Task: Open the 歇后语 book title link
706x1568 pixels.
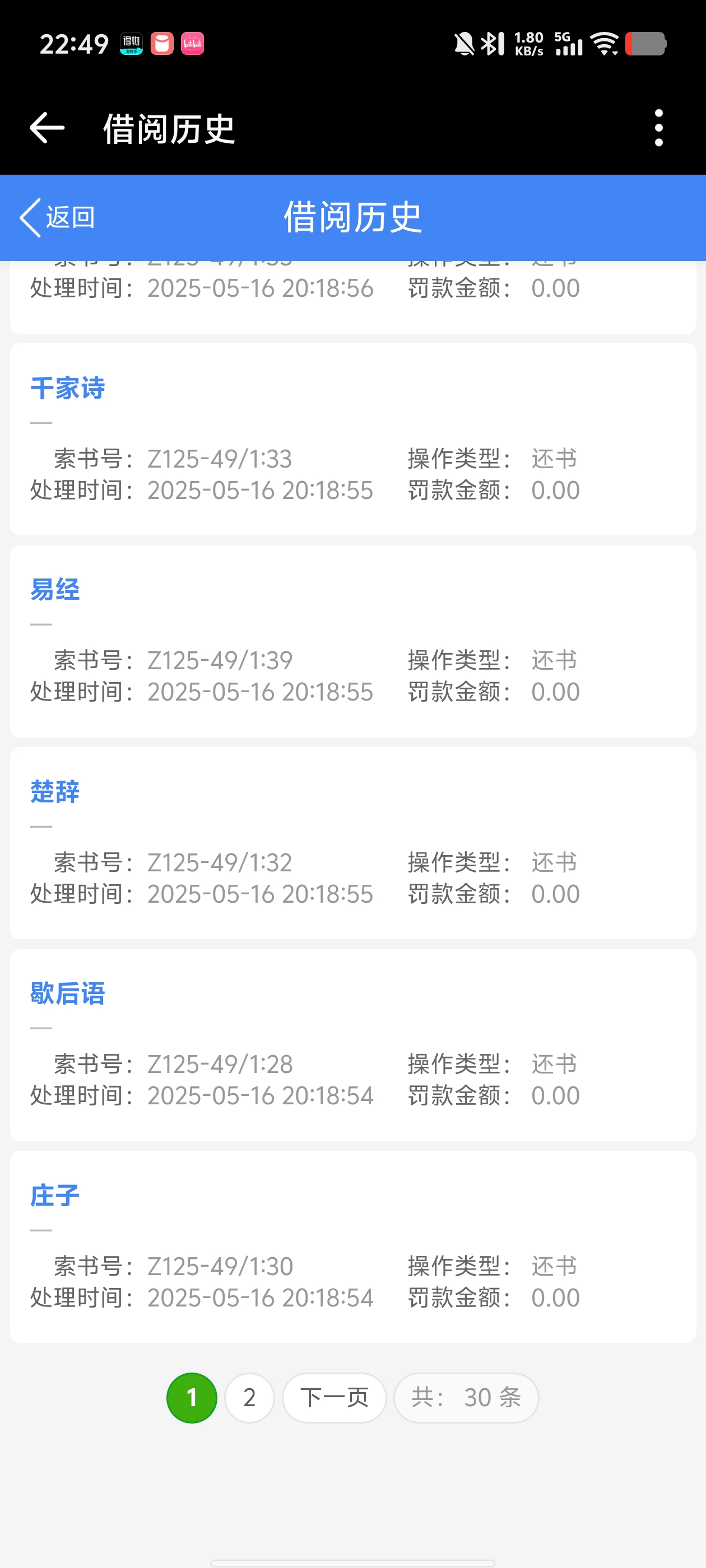Action: (68, 994)
